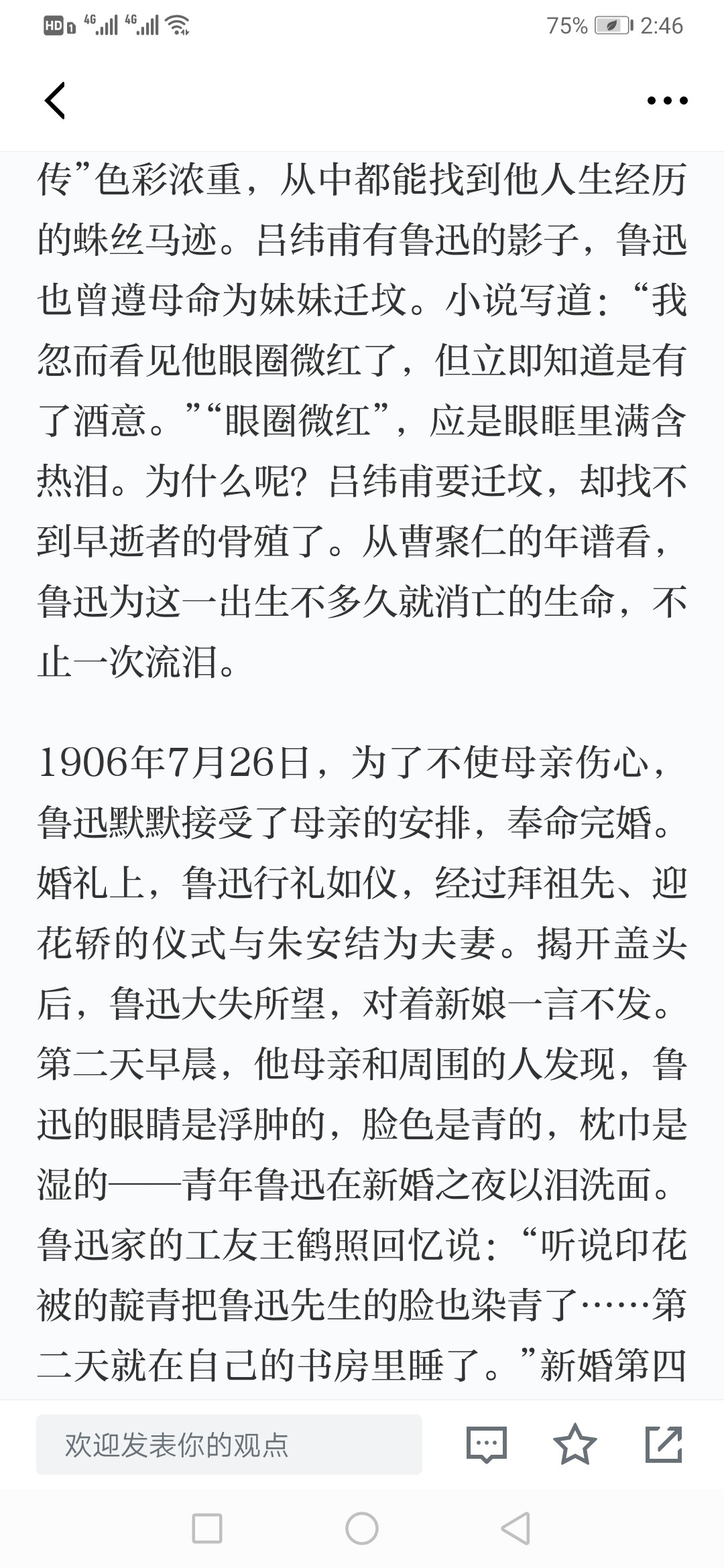Tap the system home button

pyautogui.click(x=362, y=1528)
